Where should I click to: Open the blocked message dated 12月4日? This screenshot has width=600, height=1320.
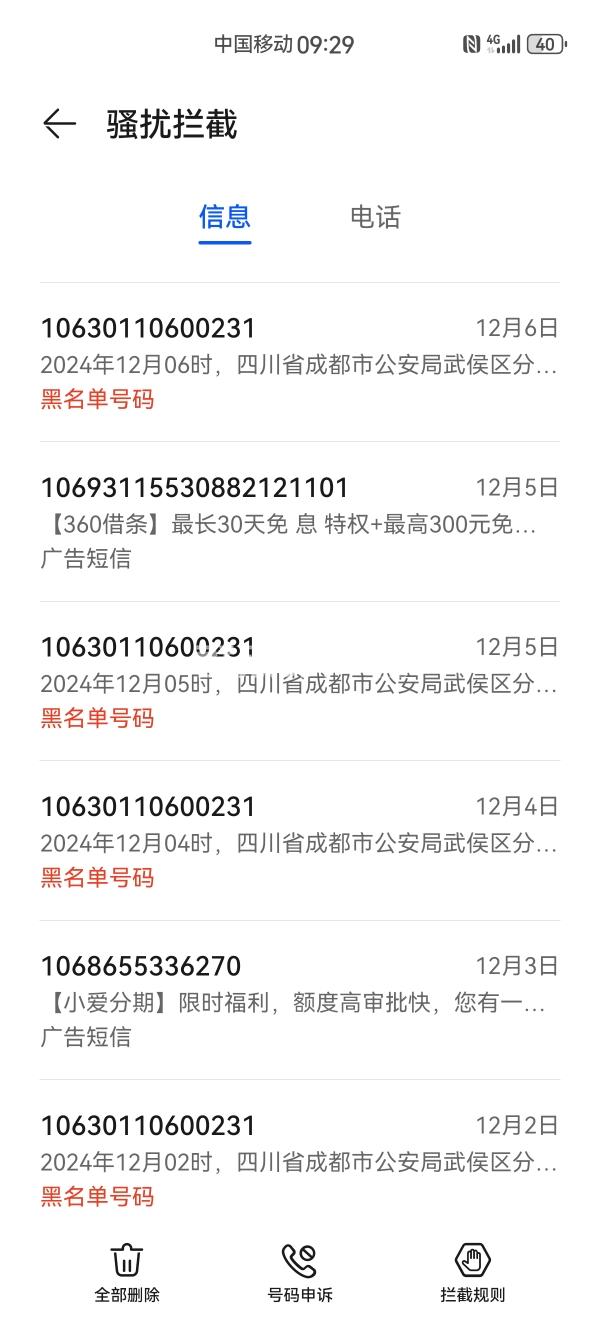tap(299, 841)
